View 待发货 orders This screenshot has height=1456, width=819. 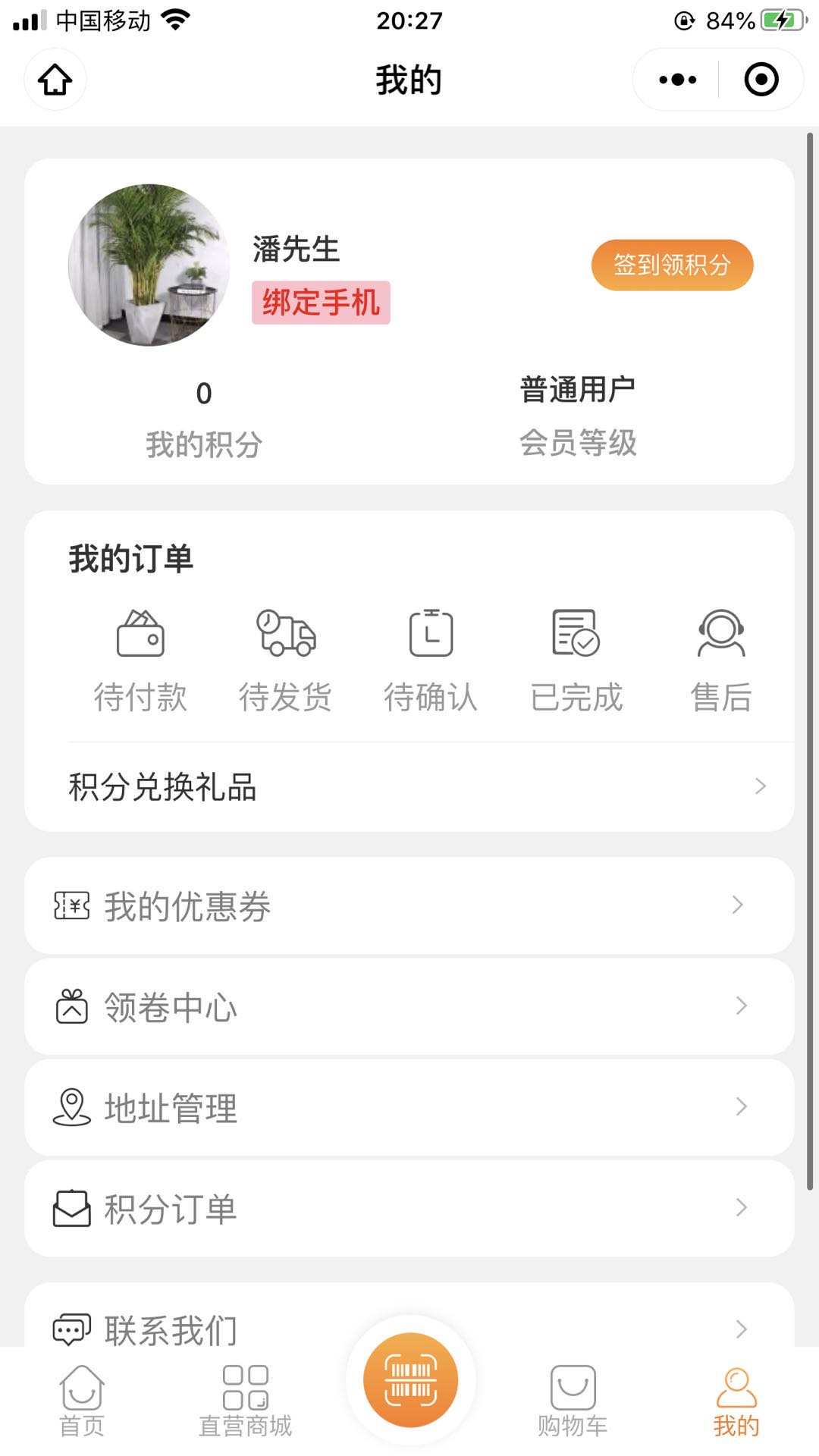click(285, 661)
